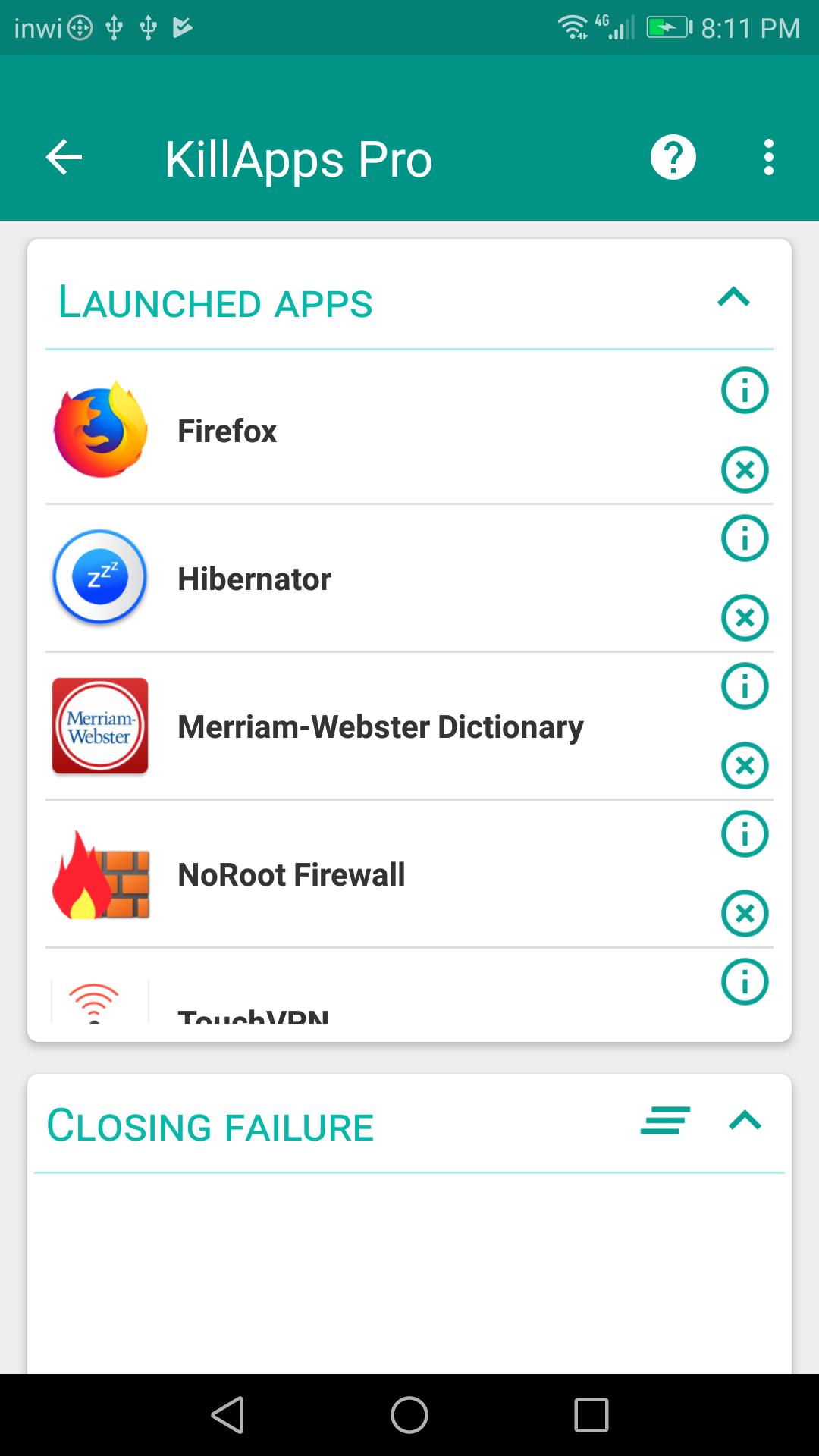819x1456 pixels.
Task: Open the system recent apps view
Action: 591,1415
